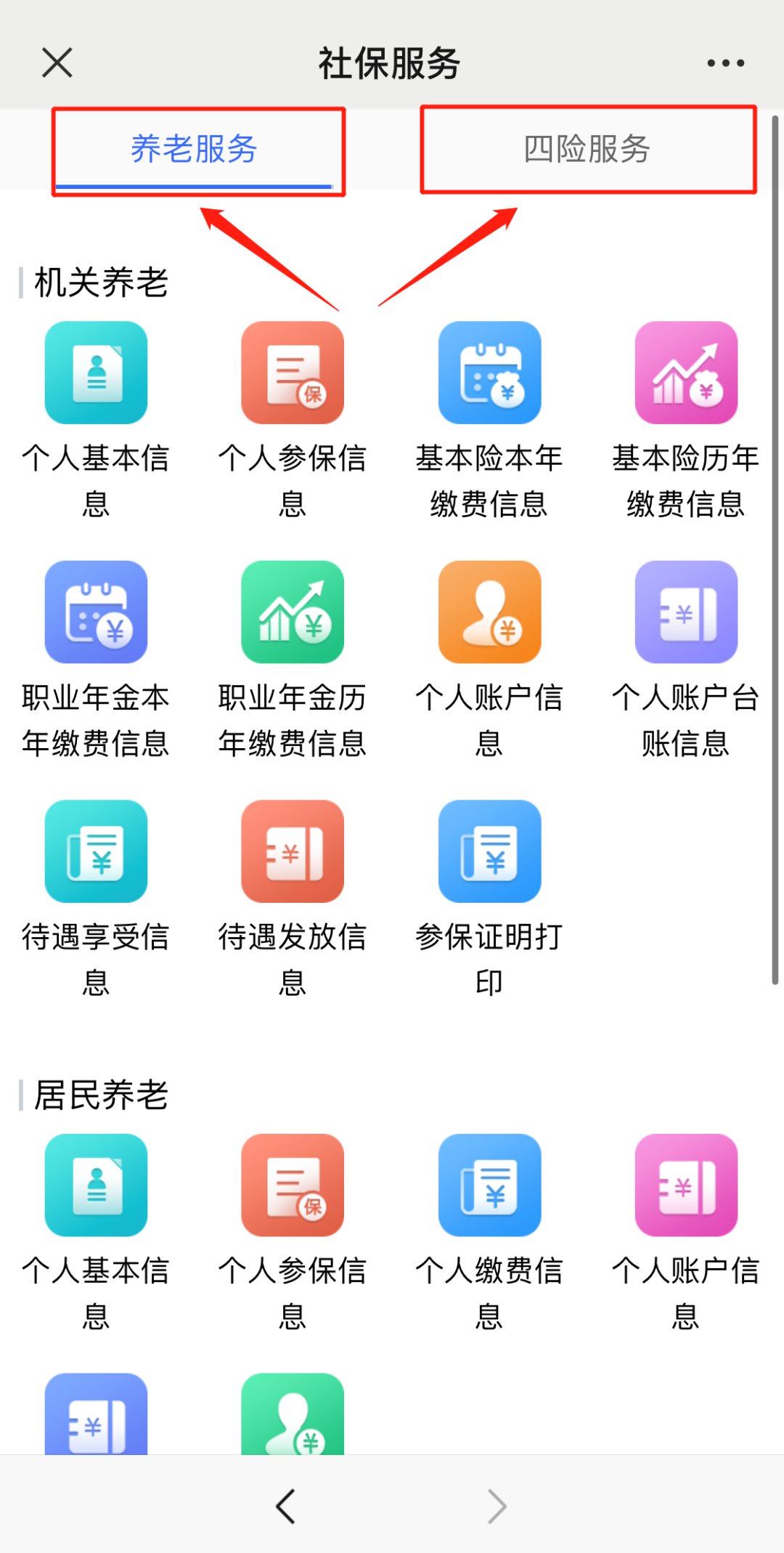View 个人缴费信息 under 居民养老
784x1553 pixels.
(489, 1185)
